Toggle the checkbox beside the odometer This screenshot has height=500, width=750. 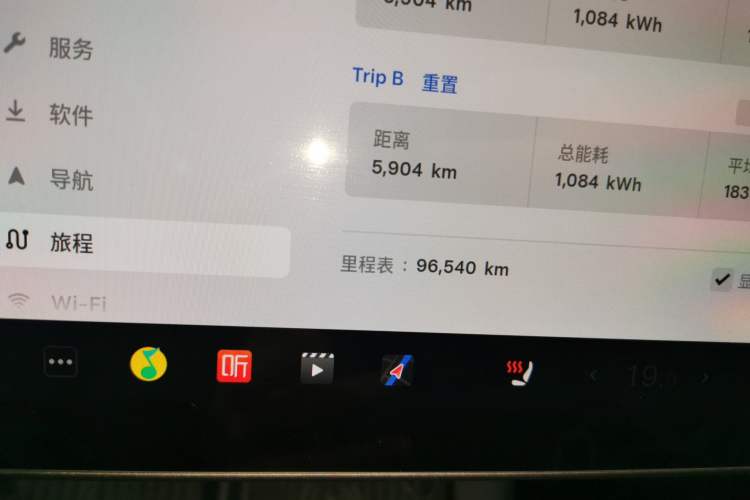coord(722,280)
